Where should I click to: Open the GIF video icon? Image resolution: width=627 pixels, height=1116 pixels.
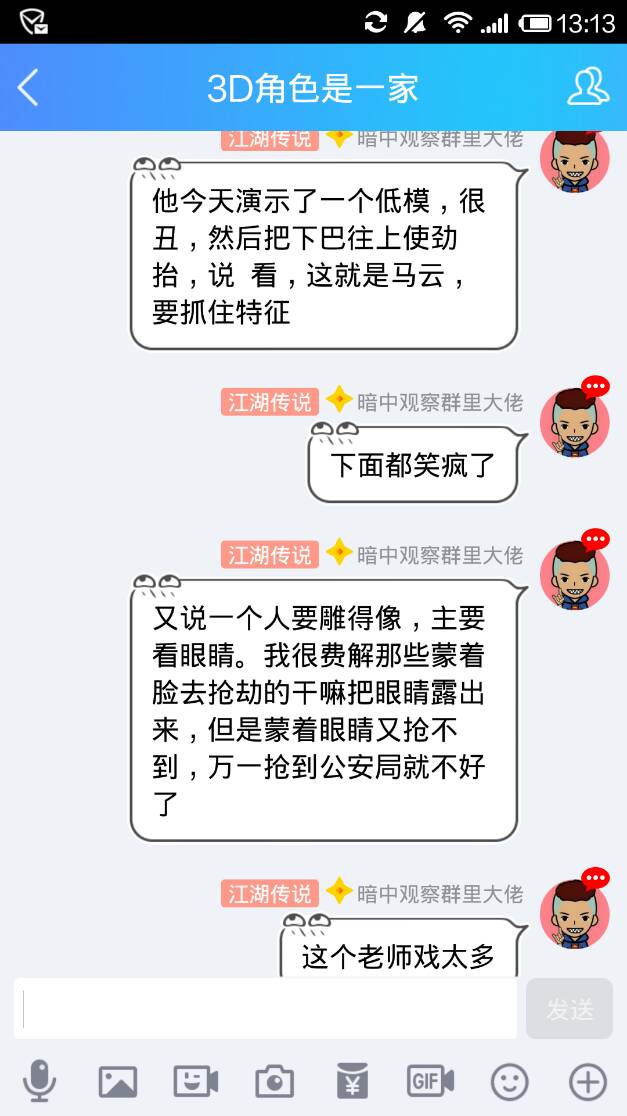click(x=430, y=1080)
